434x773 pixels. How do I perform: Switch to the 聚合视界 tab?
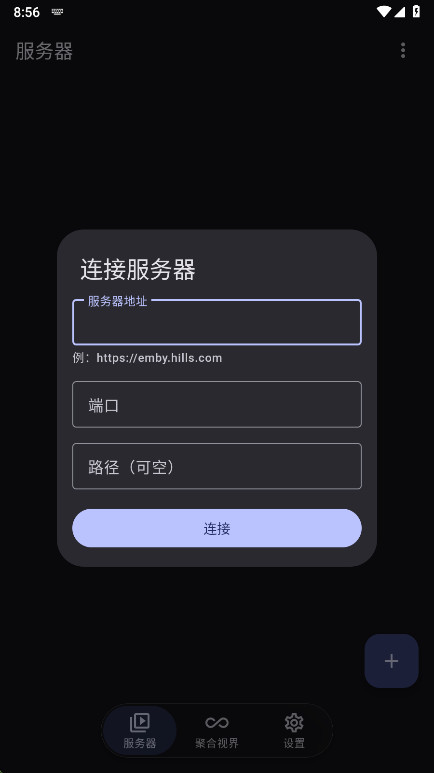coord(217,731)
